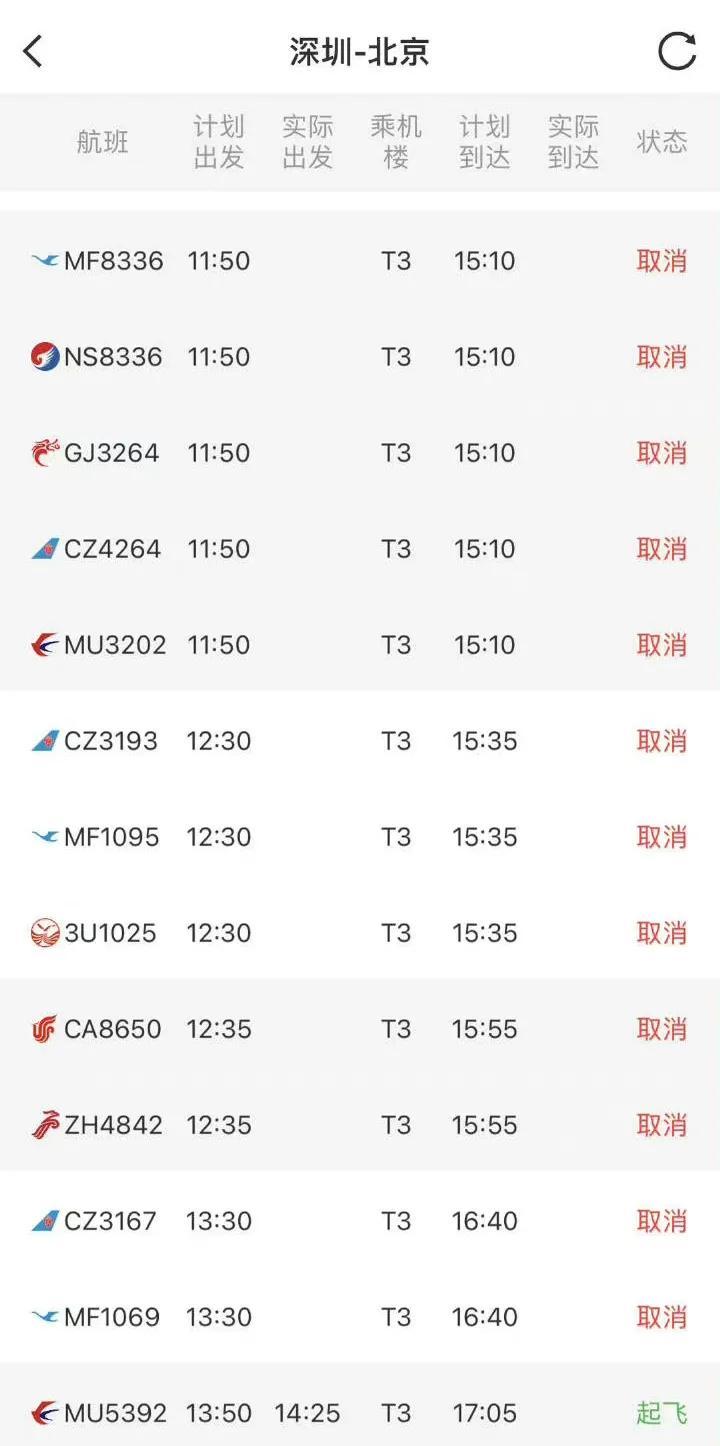The height and width of the screenshot is (1446, 720).
Task: View flight CA8650 details
Action: [360, 1029]
